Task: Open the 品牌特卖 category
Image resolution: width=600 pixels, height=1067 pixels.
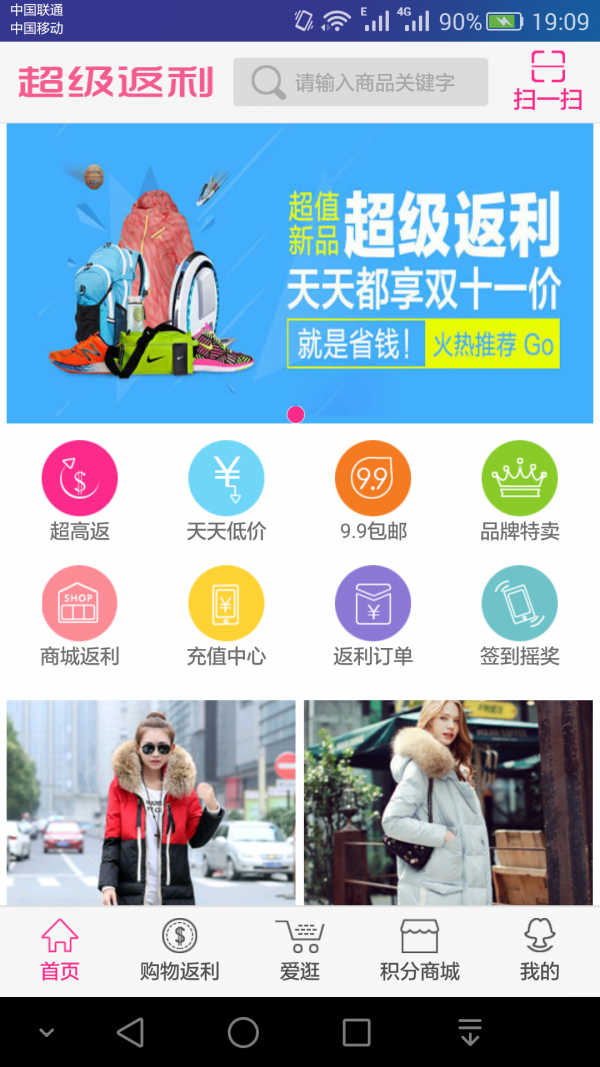Action: coord(519,490)
